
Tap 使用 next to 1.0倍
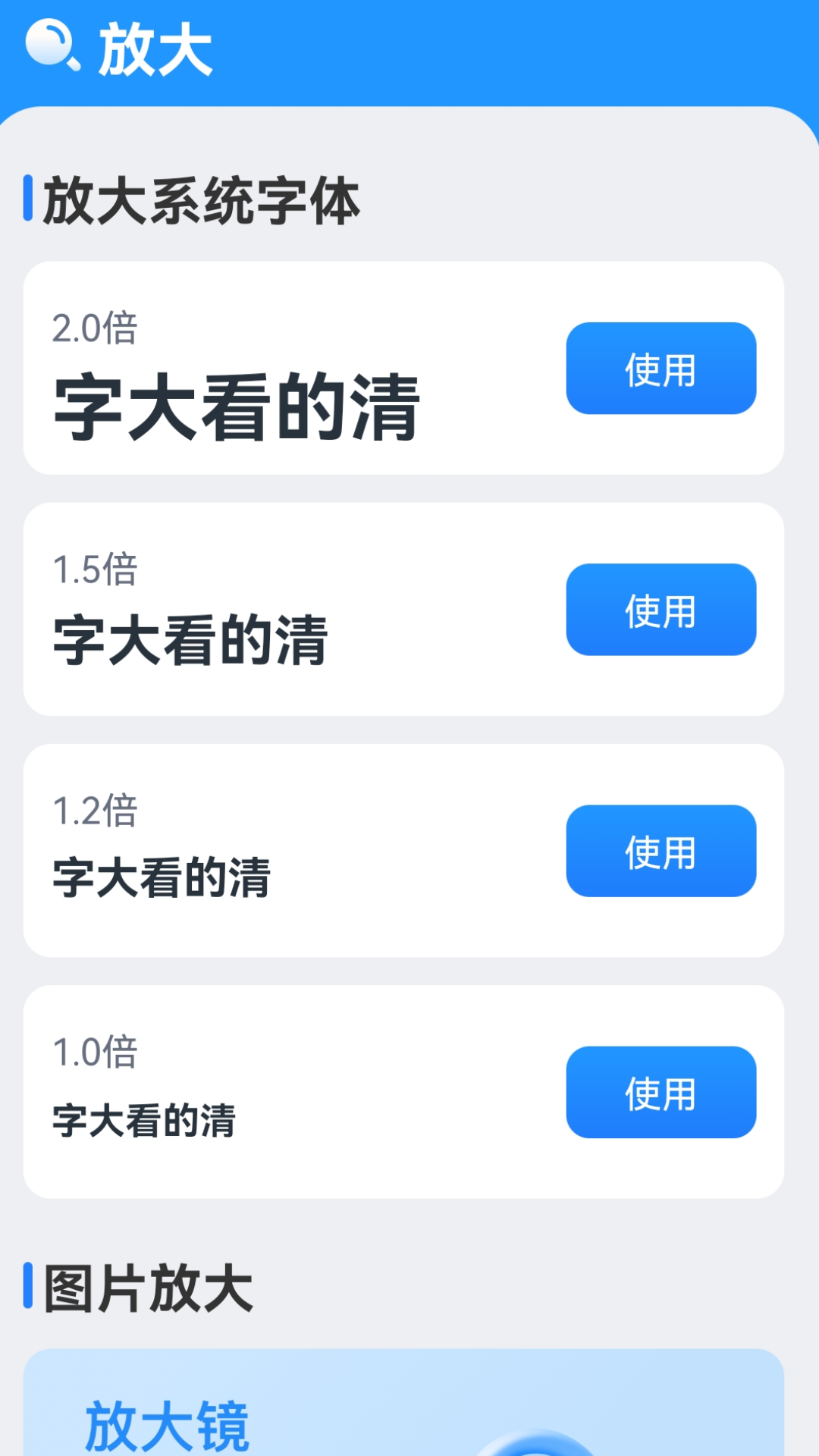point(661,1092)
